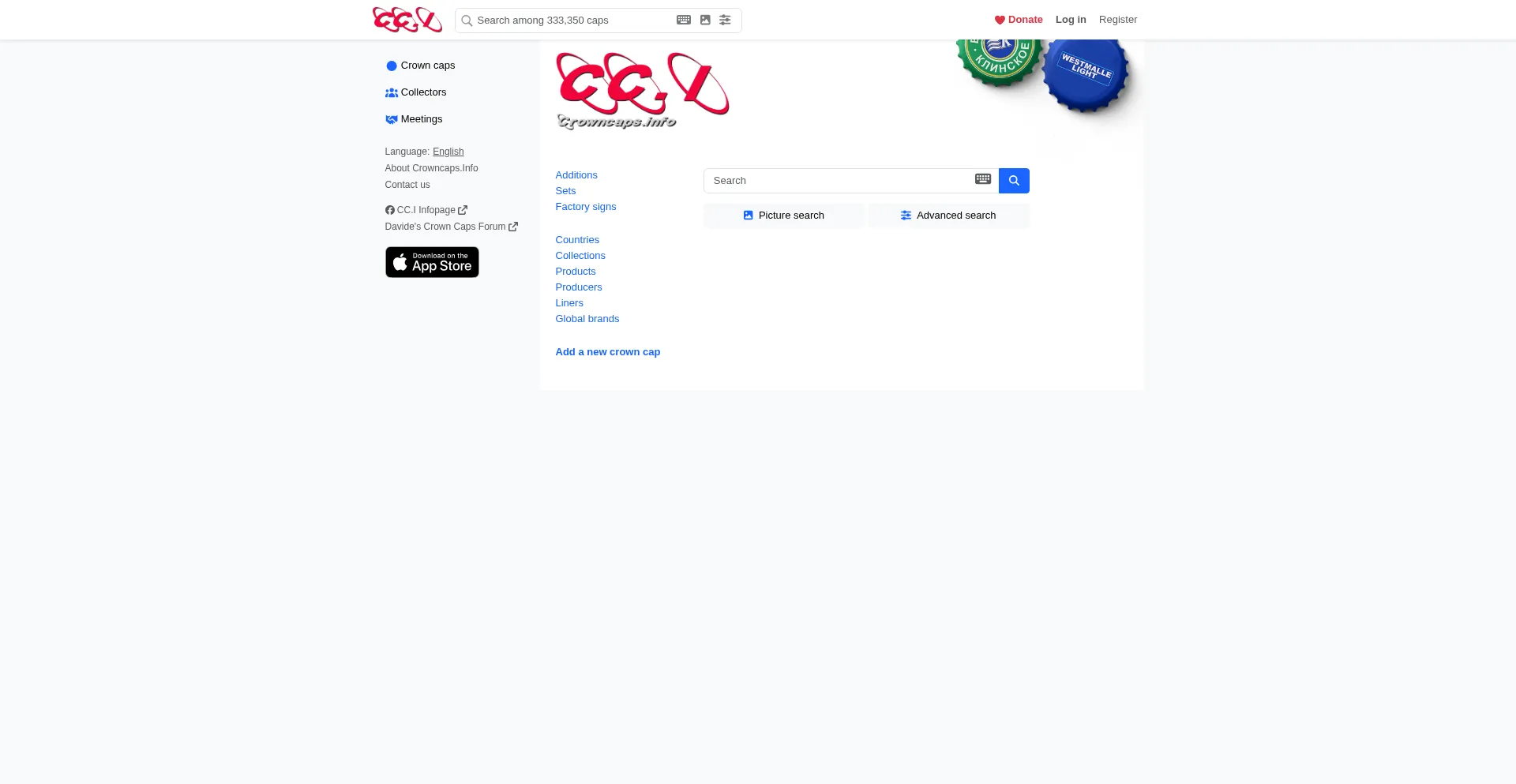Open the virtual keyboard icon in main search
Image resolution: width=1516 pixels, height=784 pixels.
[x=982, y=179]
